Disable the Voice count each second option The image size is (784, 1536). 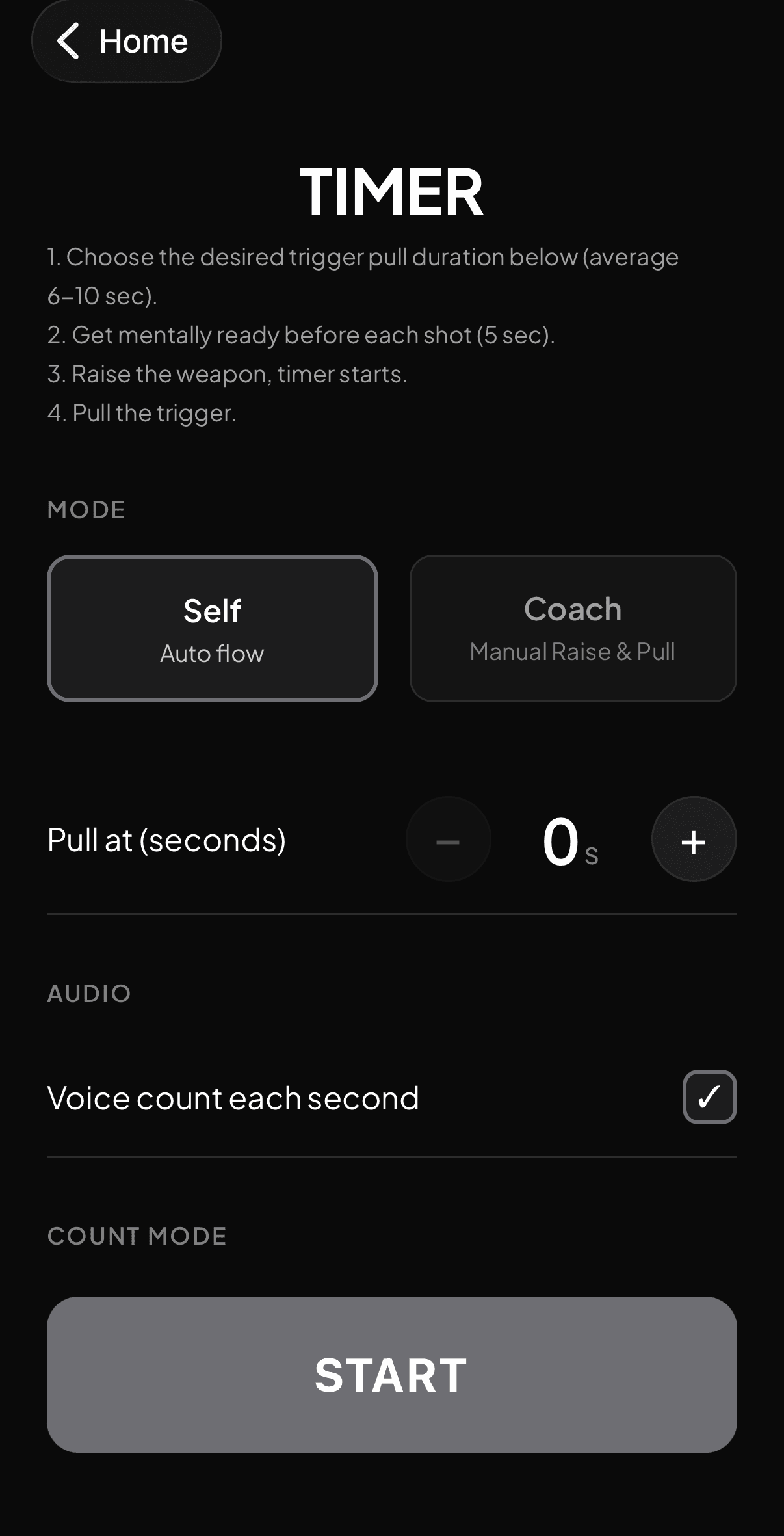[709, 1097]
